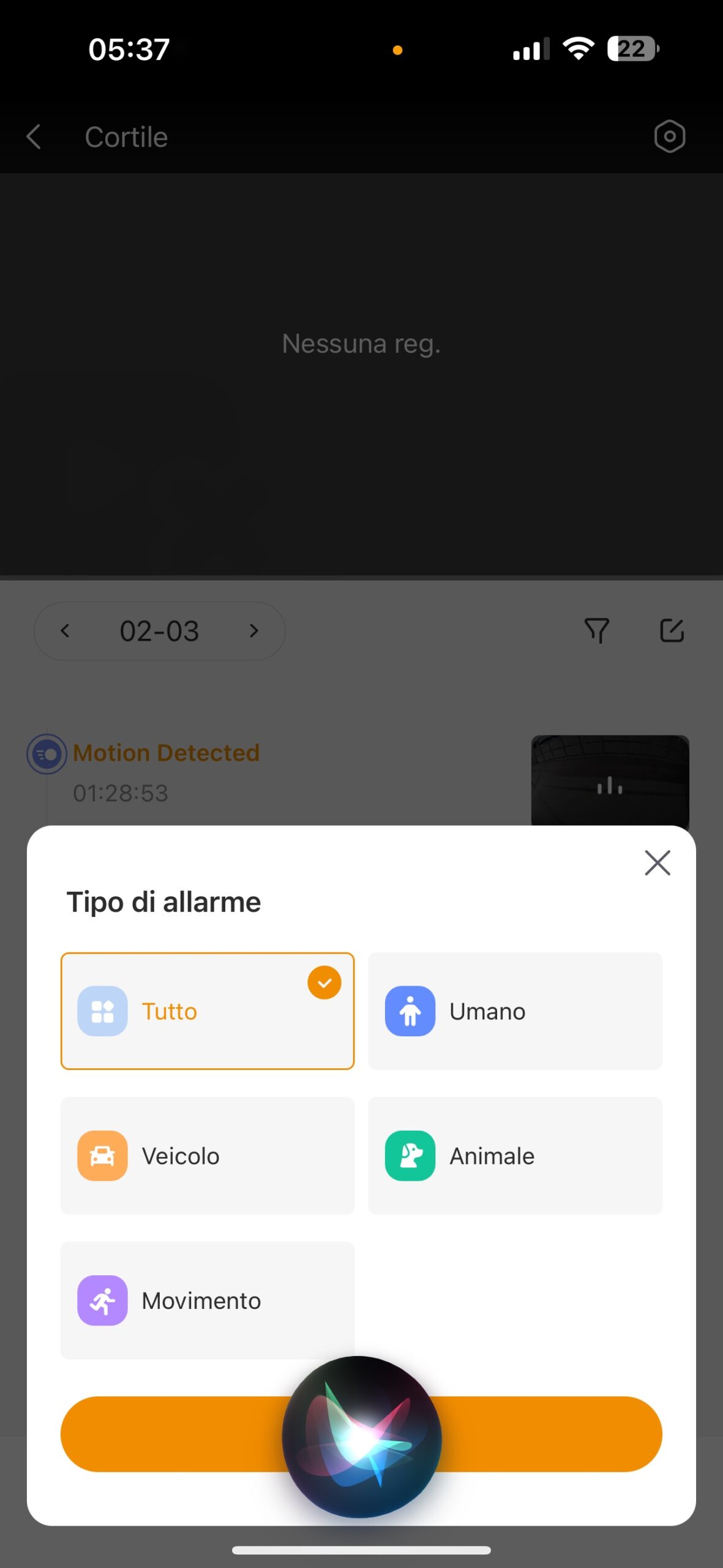Screen dimensions: 723x1568
Task: Select the Umano alarm type
Action: coord(515,1011)
